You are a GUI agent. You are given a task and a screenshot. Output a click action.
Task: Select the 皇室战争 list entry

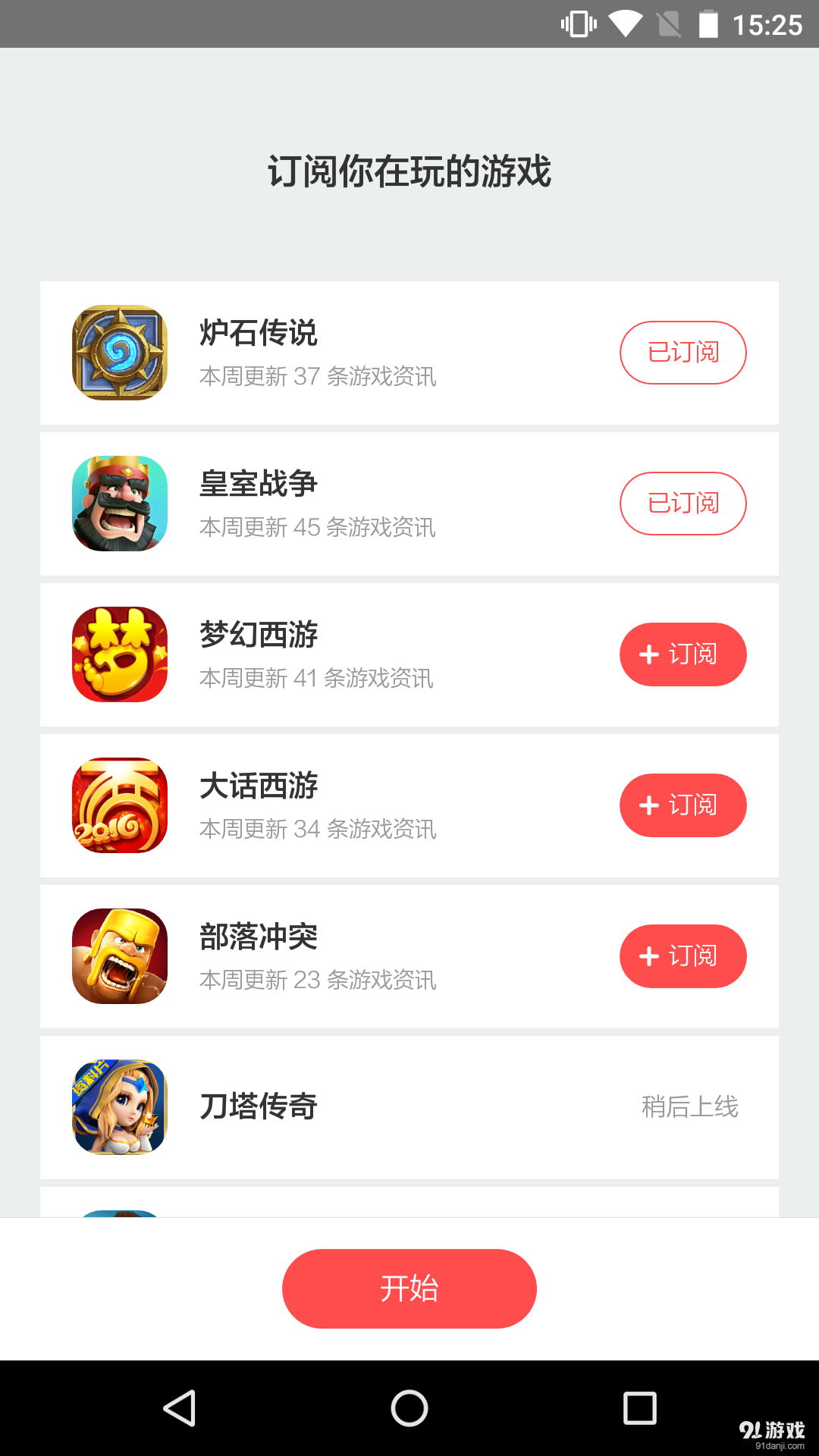pyautogui.click(x=379, y=503)
